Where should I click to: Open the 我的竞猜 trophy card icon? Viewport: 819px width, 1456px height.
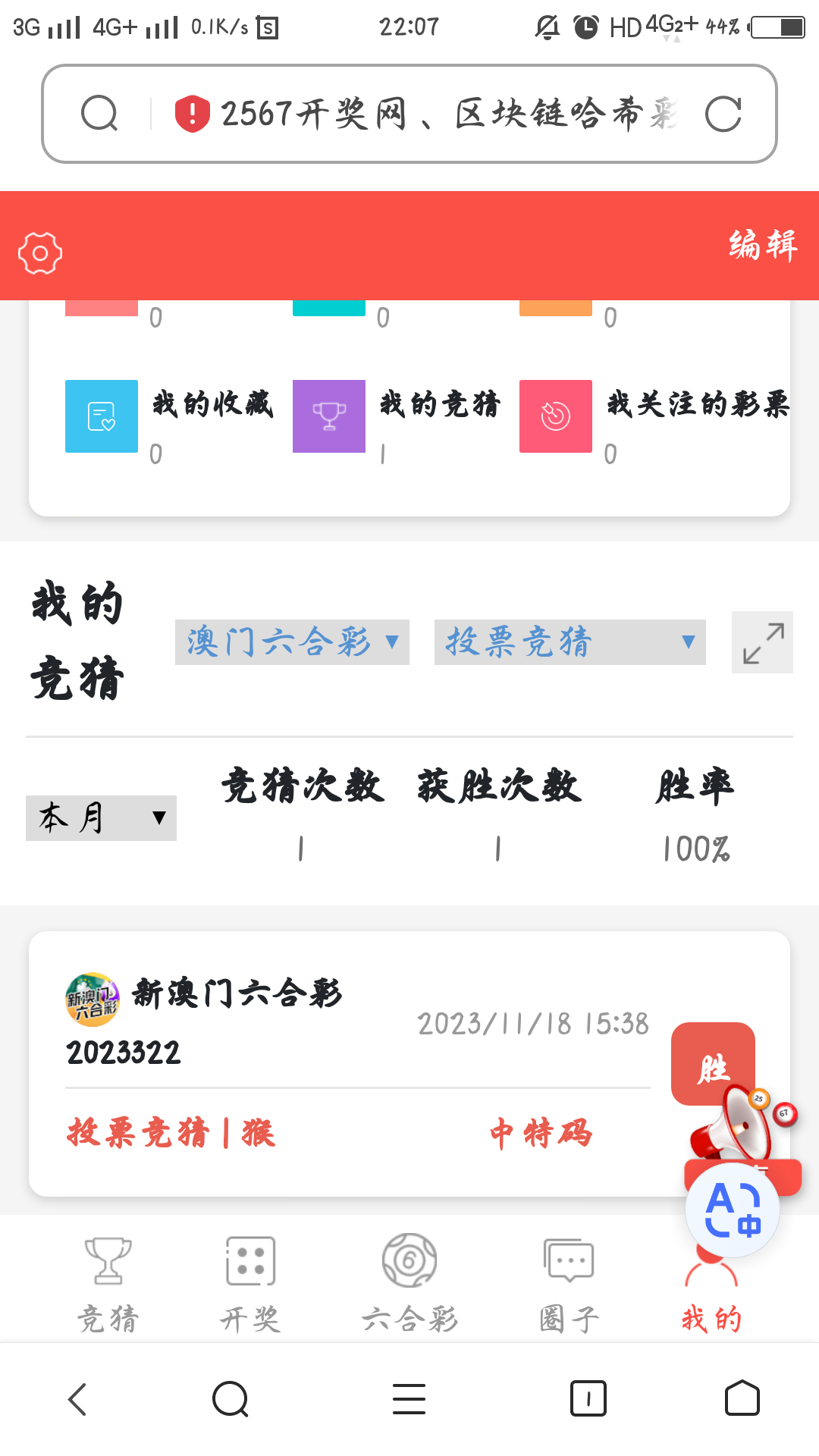point(328,416)
